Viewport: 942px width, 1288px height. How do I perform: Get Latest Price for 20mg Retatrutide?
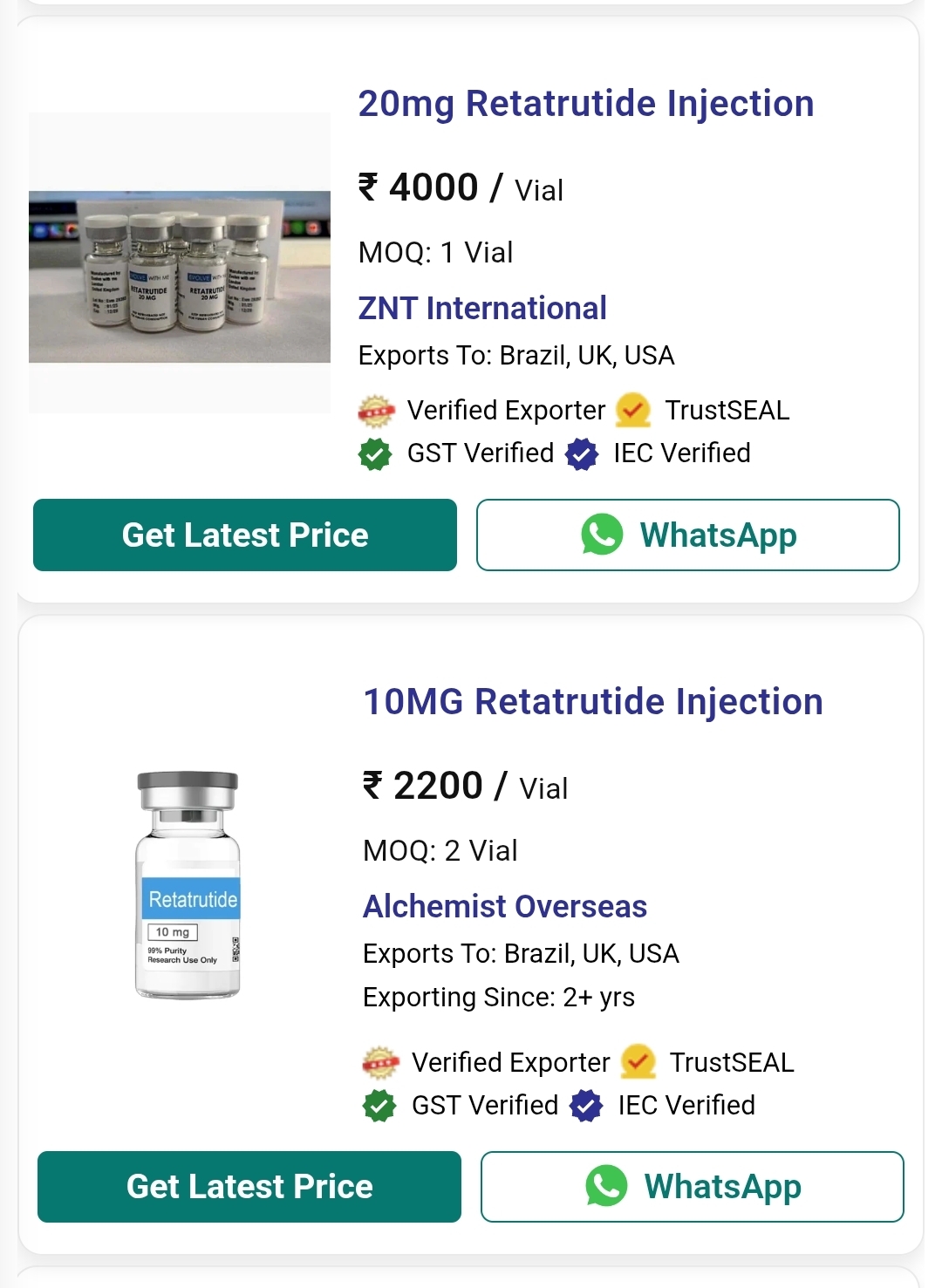click(245, 535)
